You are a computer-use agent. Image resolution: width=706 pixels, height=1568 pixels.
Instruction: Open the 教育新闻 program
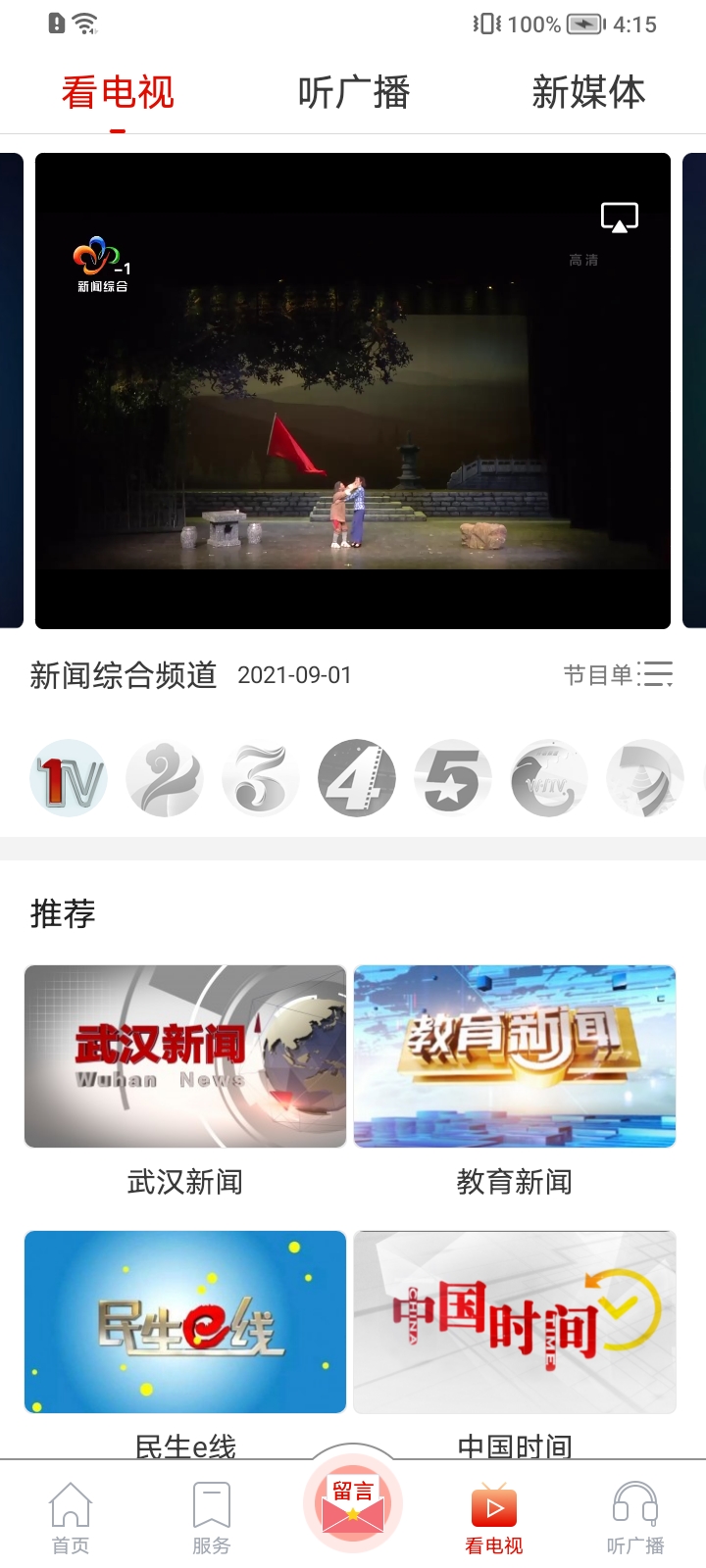(x=514, y=1056)
